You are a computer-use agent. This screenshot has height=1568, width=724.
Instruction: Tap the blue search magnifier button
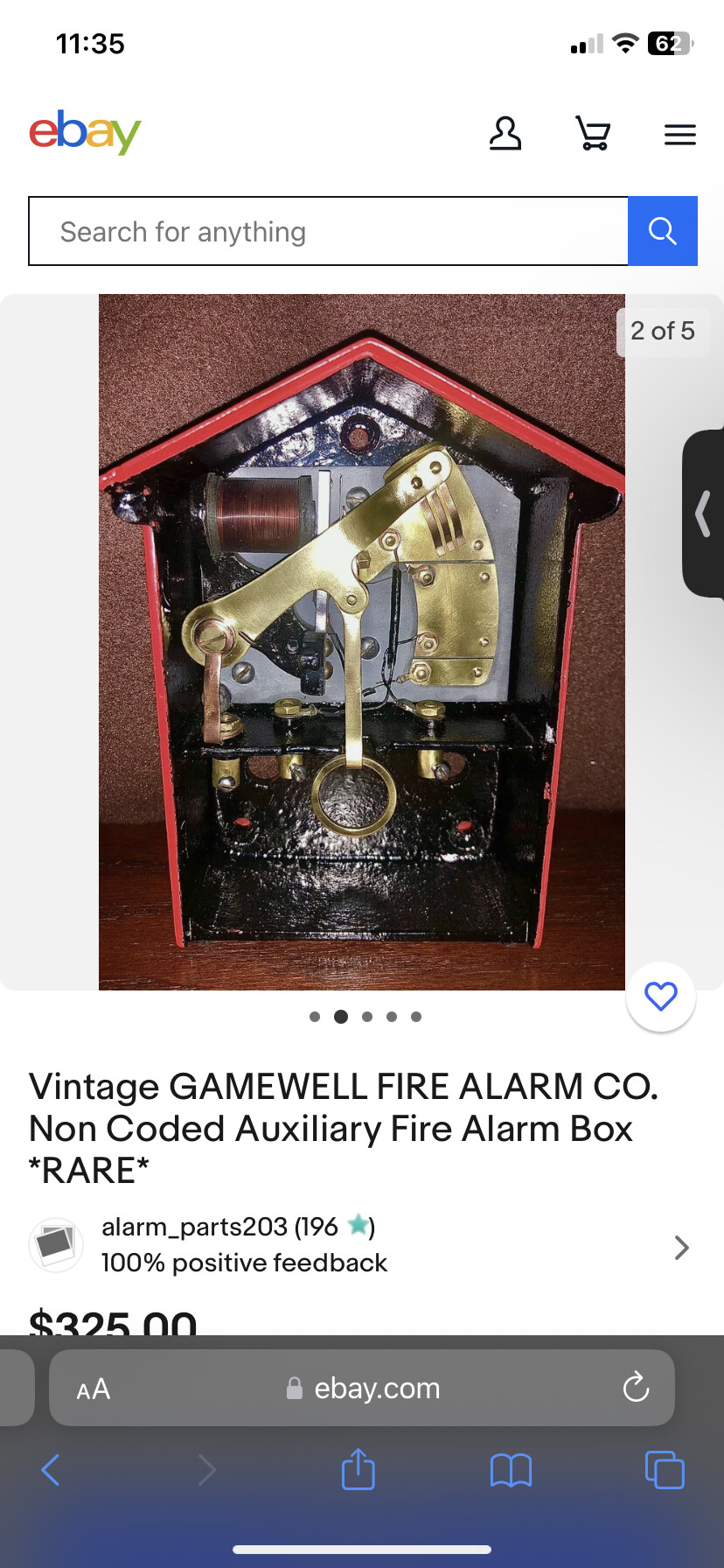tap(662, 232)
